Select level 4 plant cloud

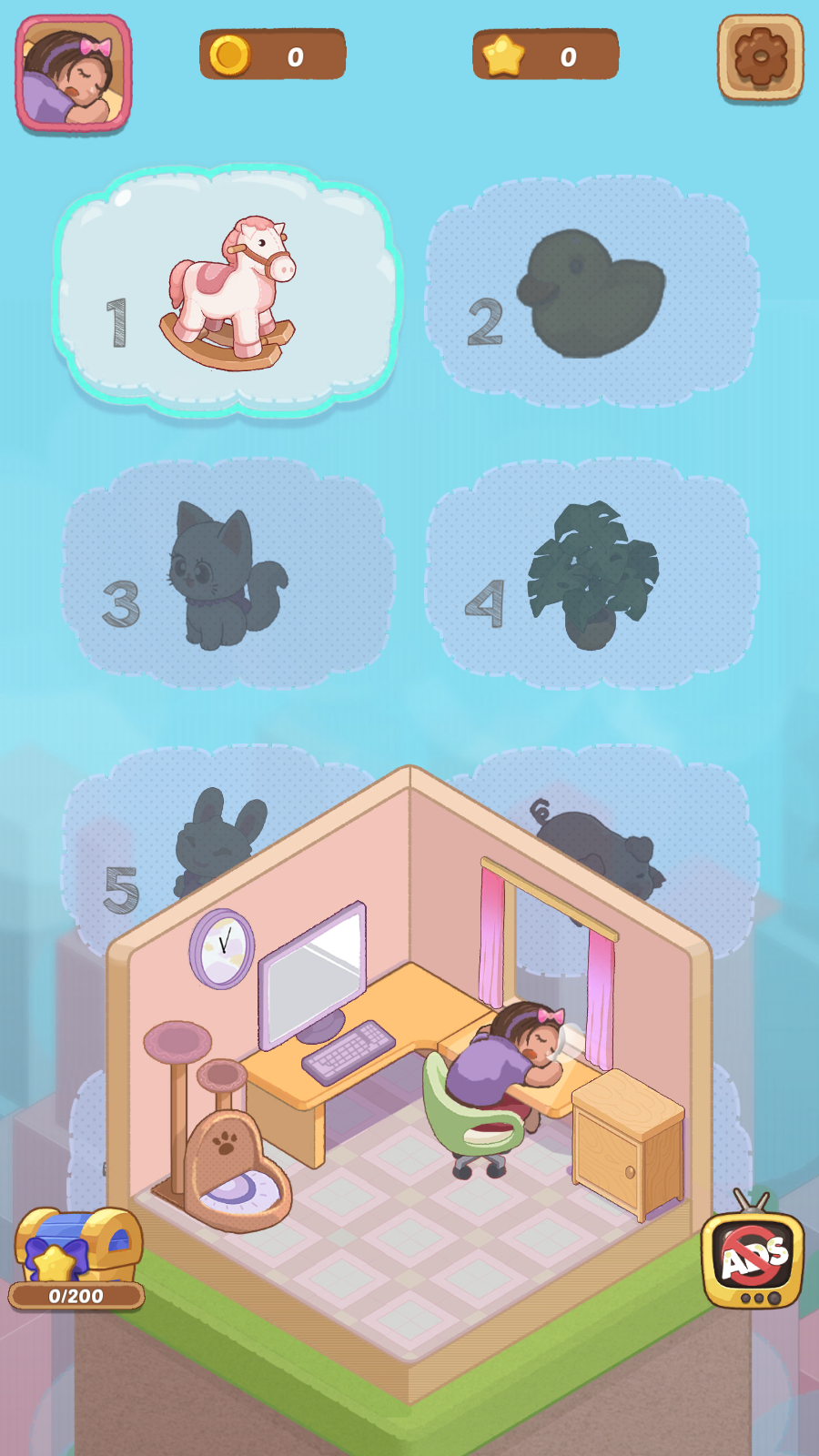coord(591,573)
